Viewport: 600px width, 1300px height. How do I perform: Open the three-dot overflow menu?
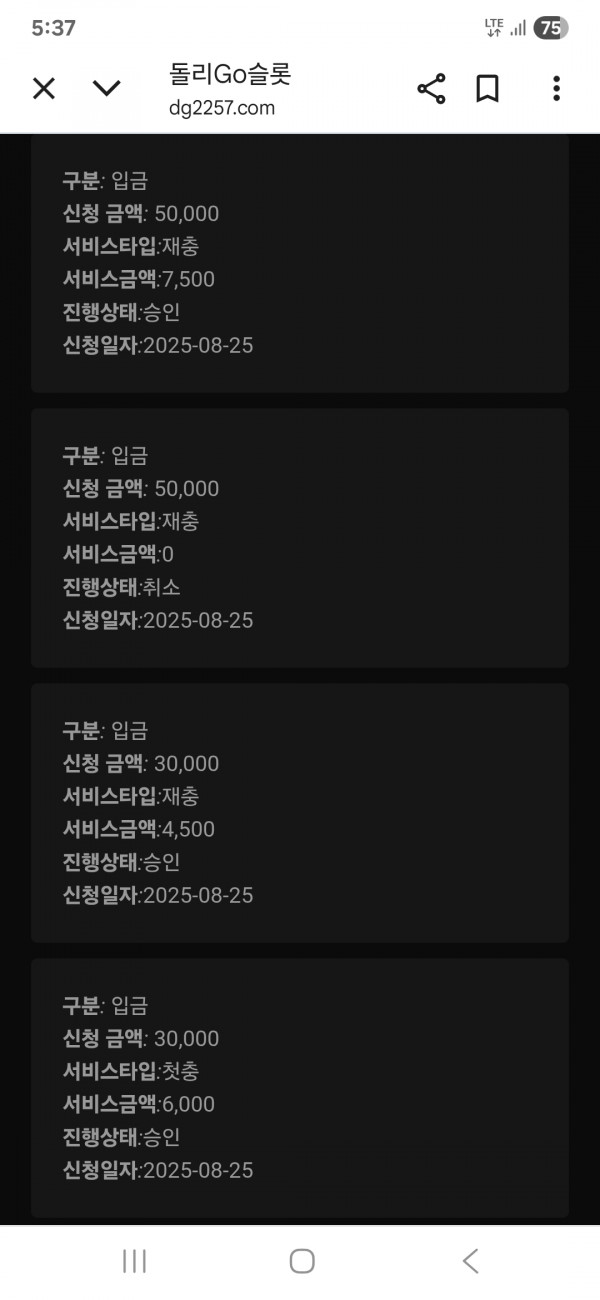pos(556,89)
